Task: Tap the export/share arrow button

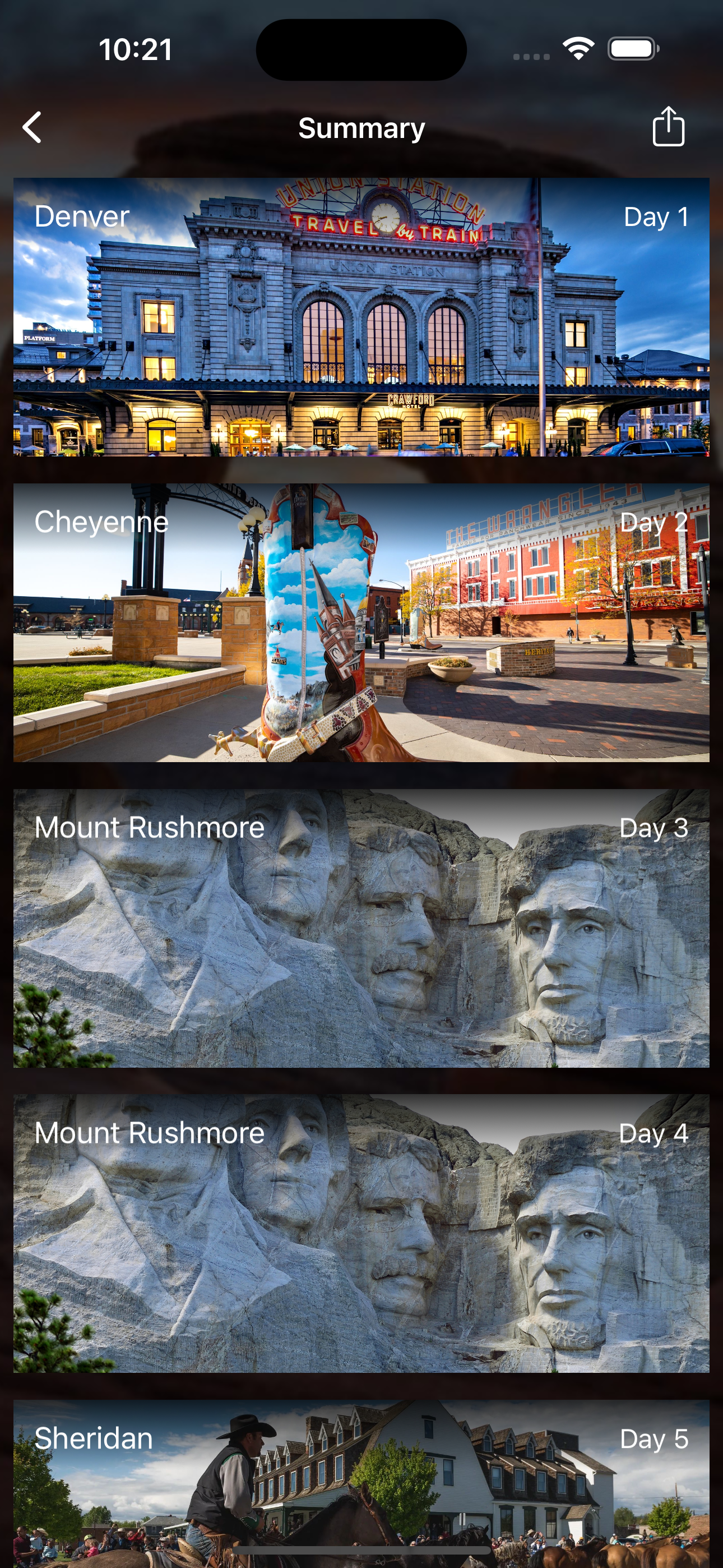Action: 669,127
